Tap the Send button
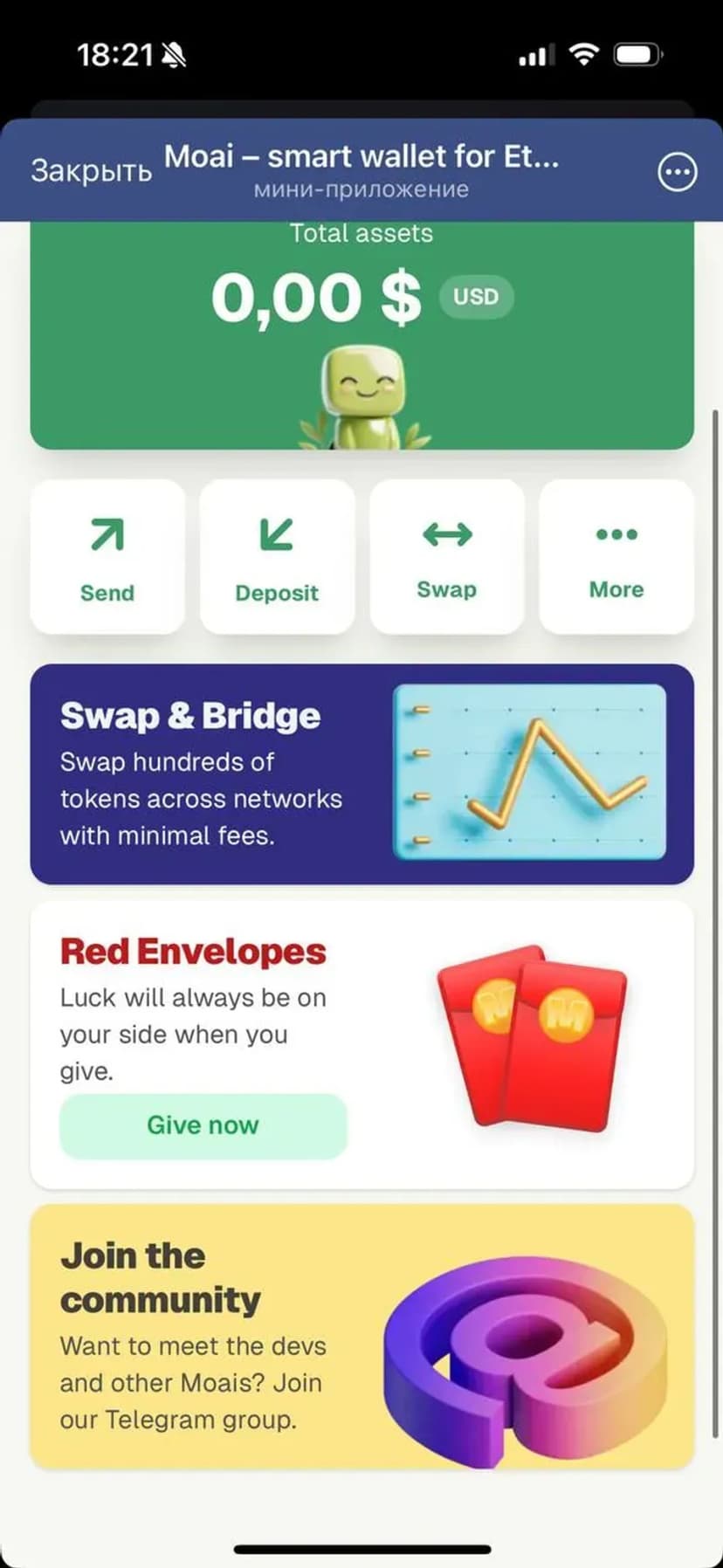Image resolution: width=723 pixels, height=1568 pixels. [x=107, y=557]
